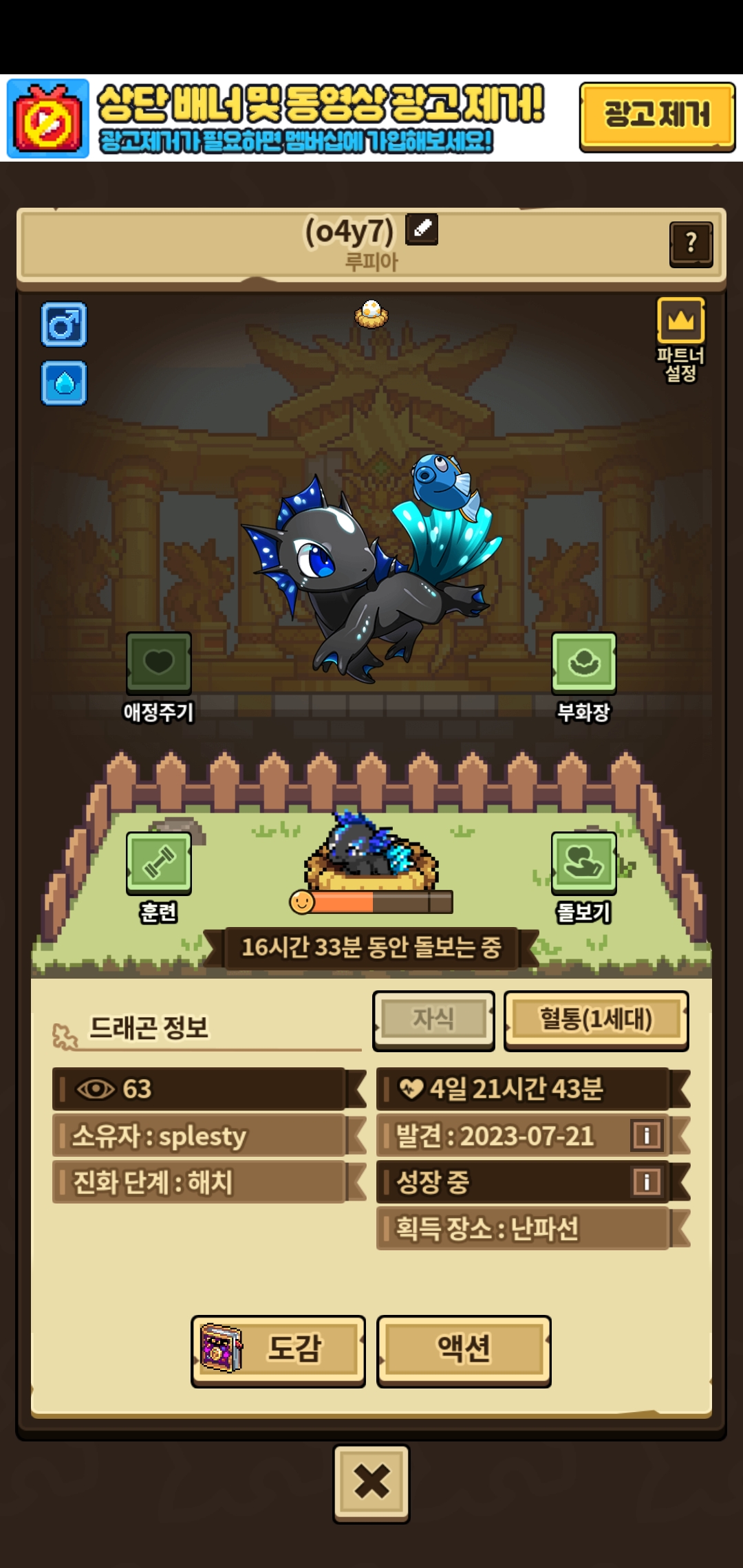Show info next to 성장 중 status

(x=646, y=1182)
